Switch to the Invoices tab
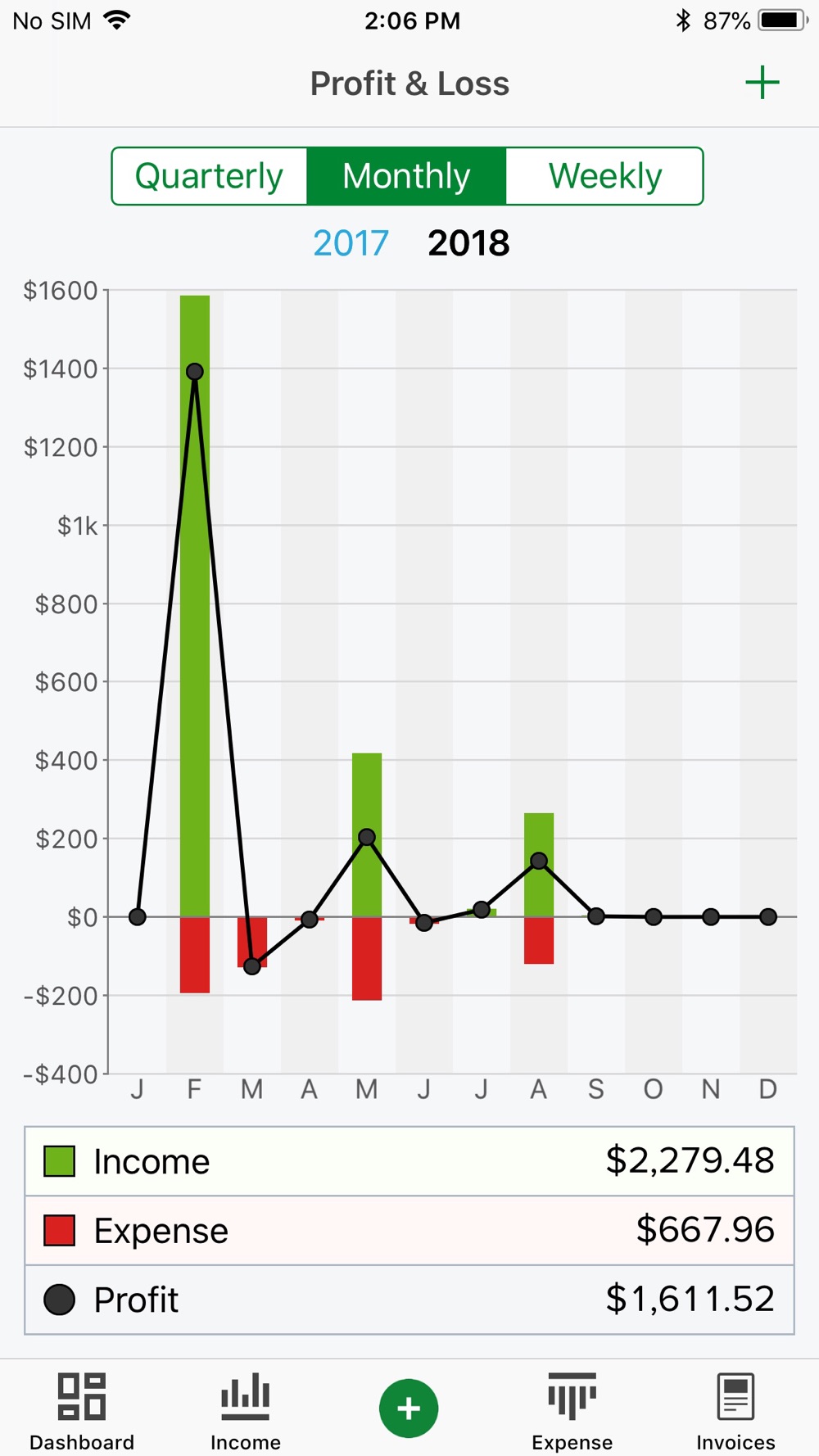Viewport: 819px width, 1456px height. (x=735, y=1413)
